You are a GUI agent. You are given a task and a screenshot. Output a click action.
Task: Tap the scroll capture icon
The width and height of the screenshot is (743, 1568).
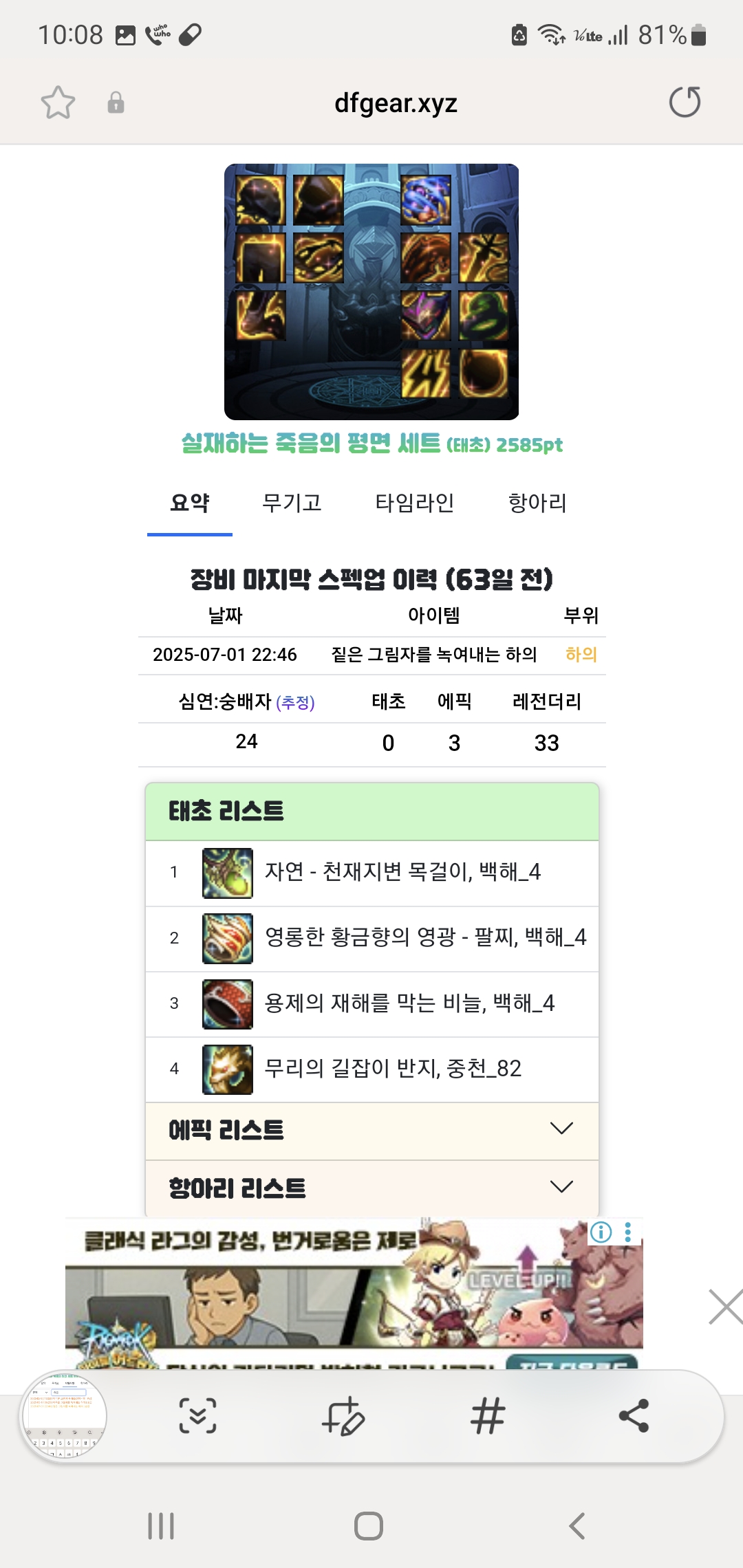[x=197, y=1415]
